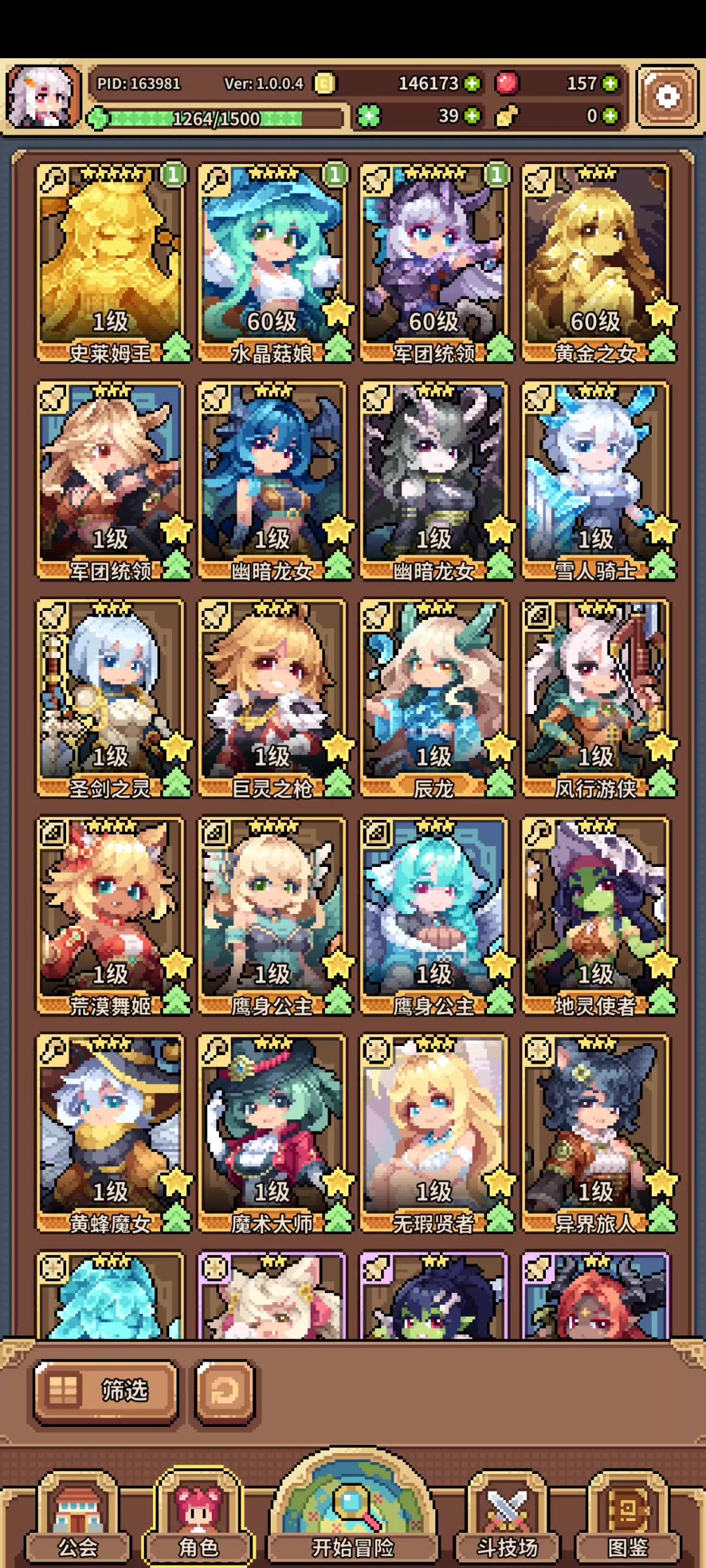Viewport: 706px width, 1568px height.
Task: Tap the refresh button beside 筛选
Action: click(x=224, y=1390)
